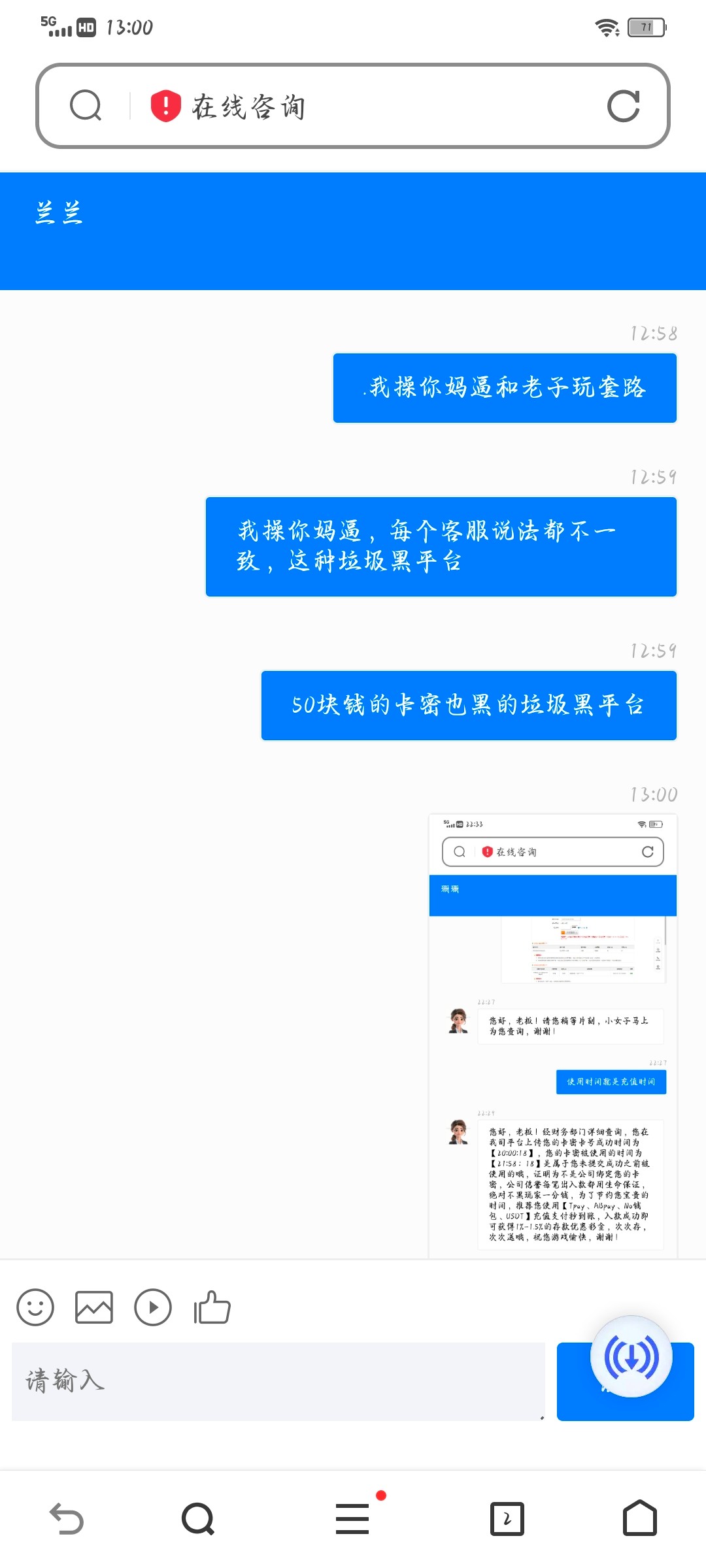The width and height of the screenshot is (706, 1568).
Task: Attach a video via play icon
Action: point(153,1307)
